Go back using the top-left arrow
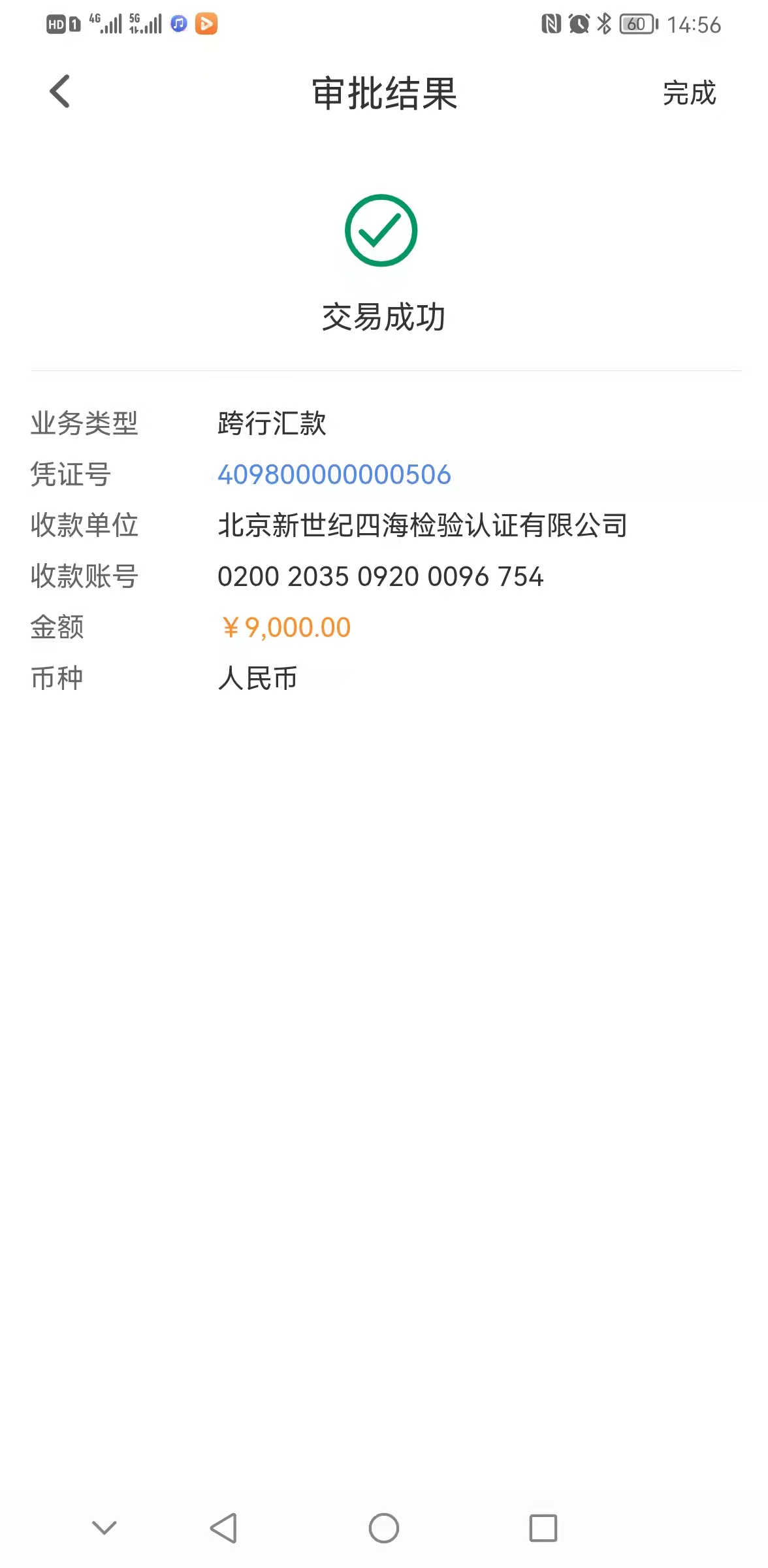The width and height of the screenshot is (768, 1568). (60, 91)
